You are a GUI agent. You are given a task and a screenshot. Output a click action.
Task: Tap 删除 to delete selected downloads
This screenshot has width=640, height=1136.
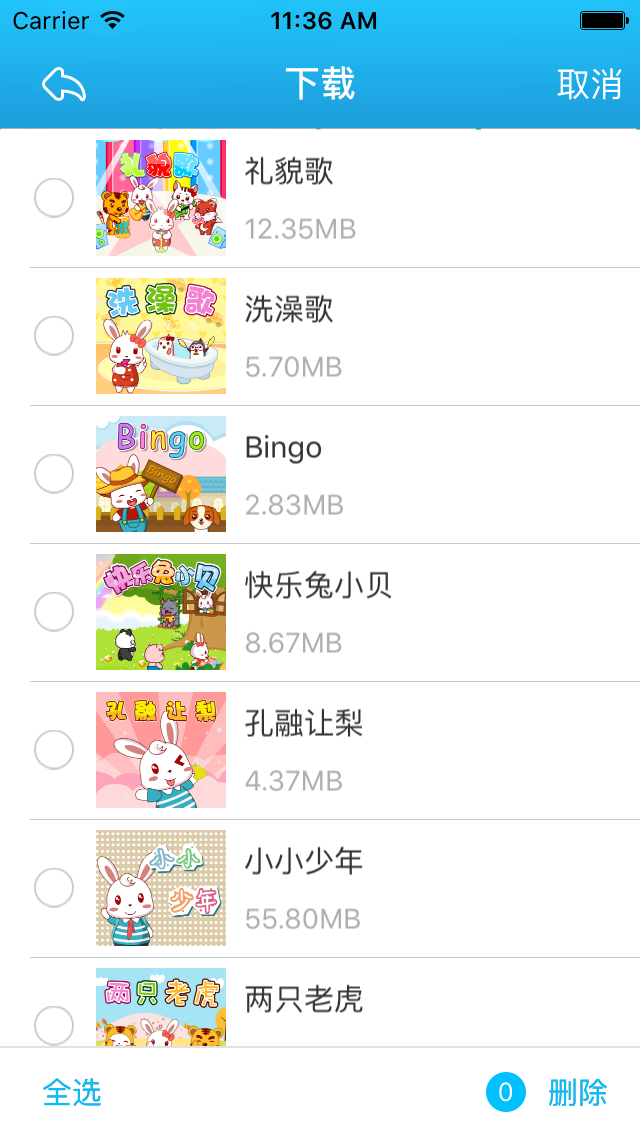577,1092
